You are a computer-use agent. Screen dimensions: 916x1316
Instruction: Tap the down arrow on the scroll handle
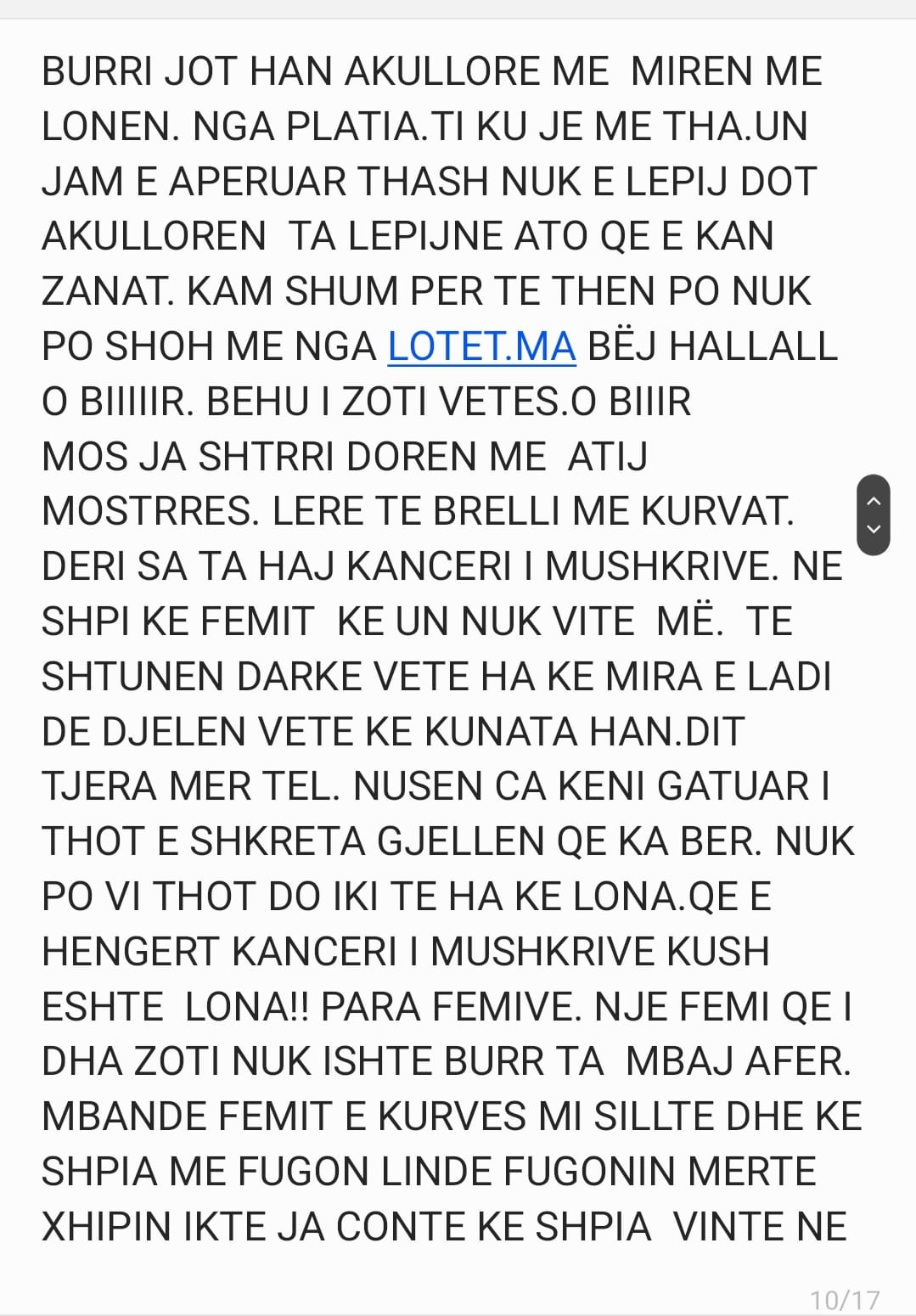(874, 530)
